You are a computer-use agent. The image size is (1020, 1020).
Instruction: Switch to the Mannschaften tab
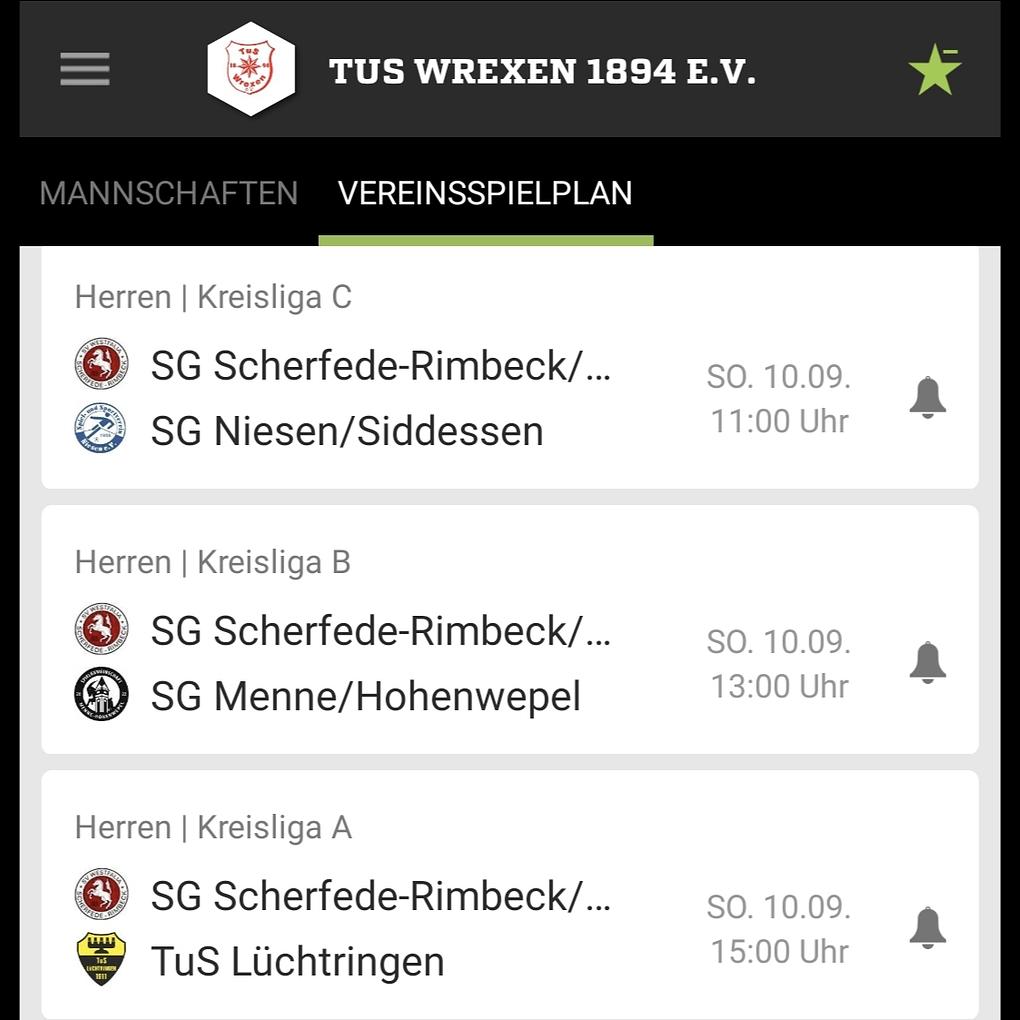(169, 193)
